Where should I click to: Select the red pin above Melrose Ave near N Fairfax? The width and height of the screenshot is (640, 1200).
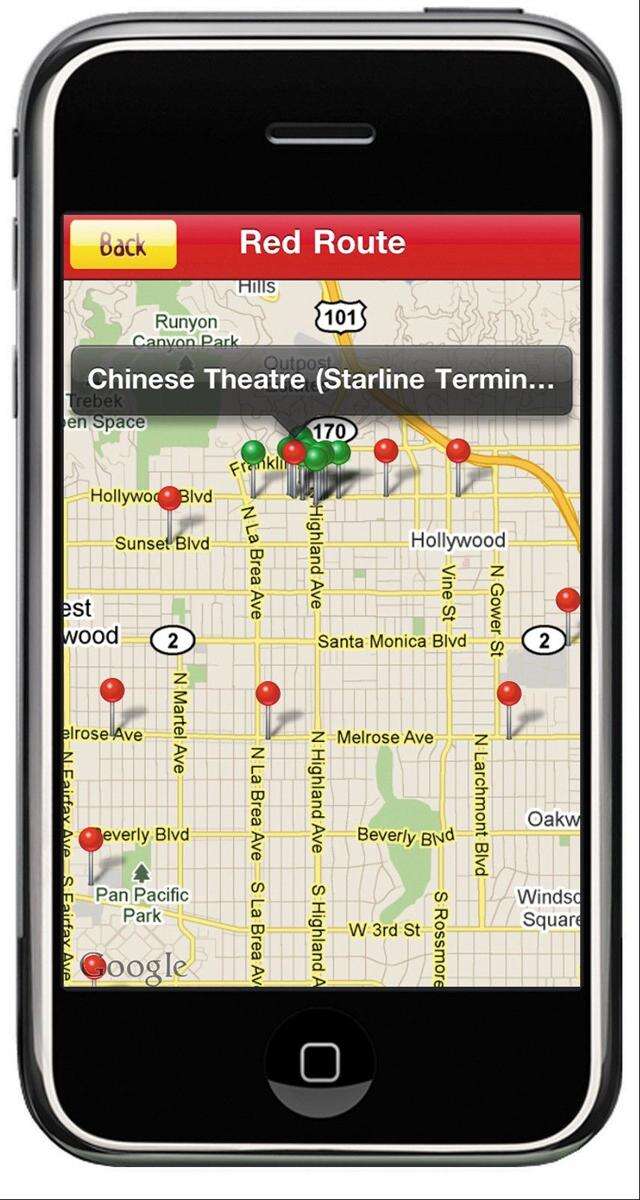coord(112,690)
